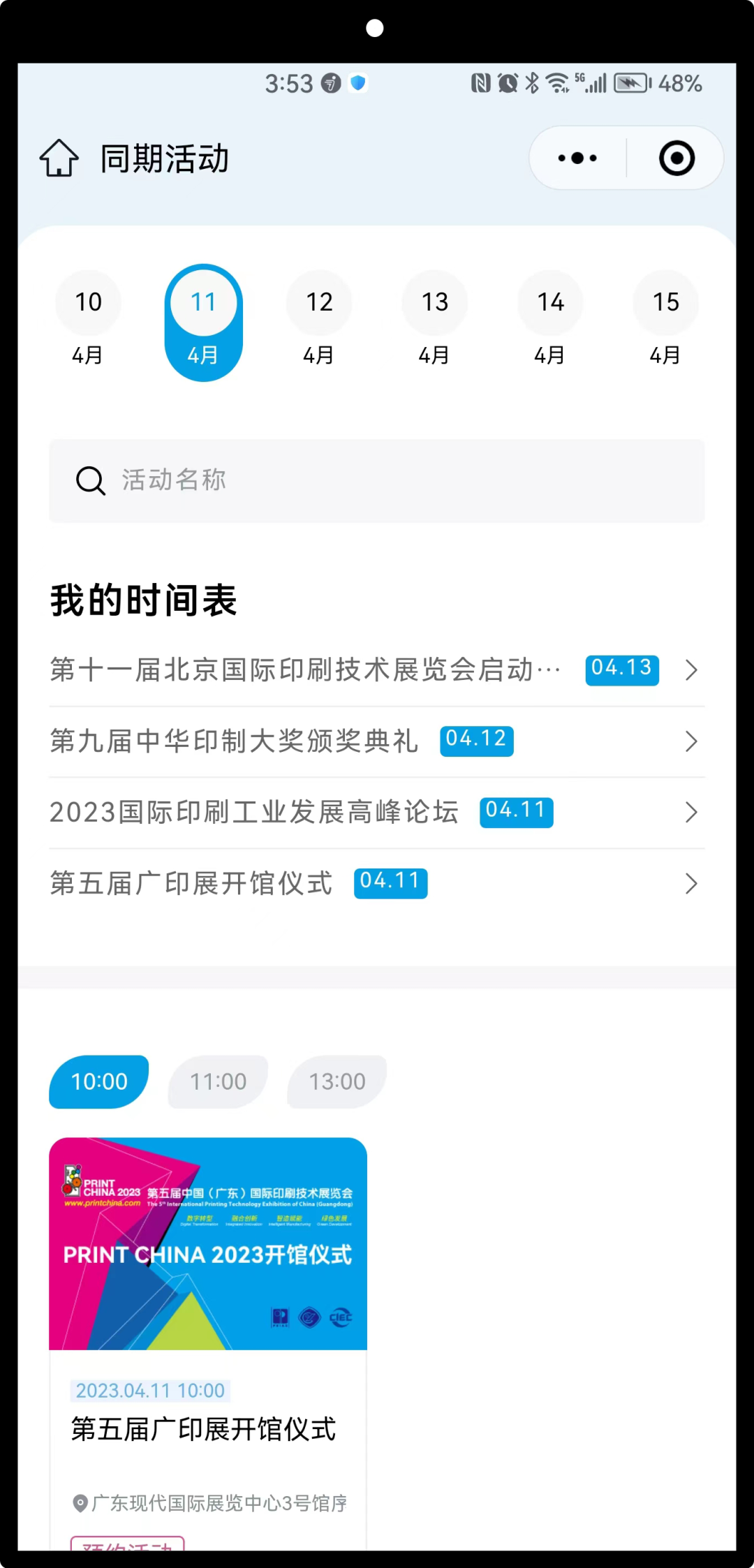
Task: Go to home via house icon
Action: tap(59, 158)
